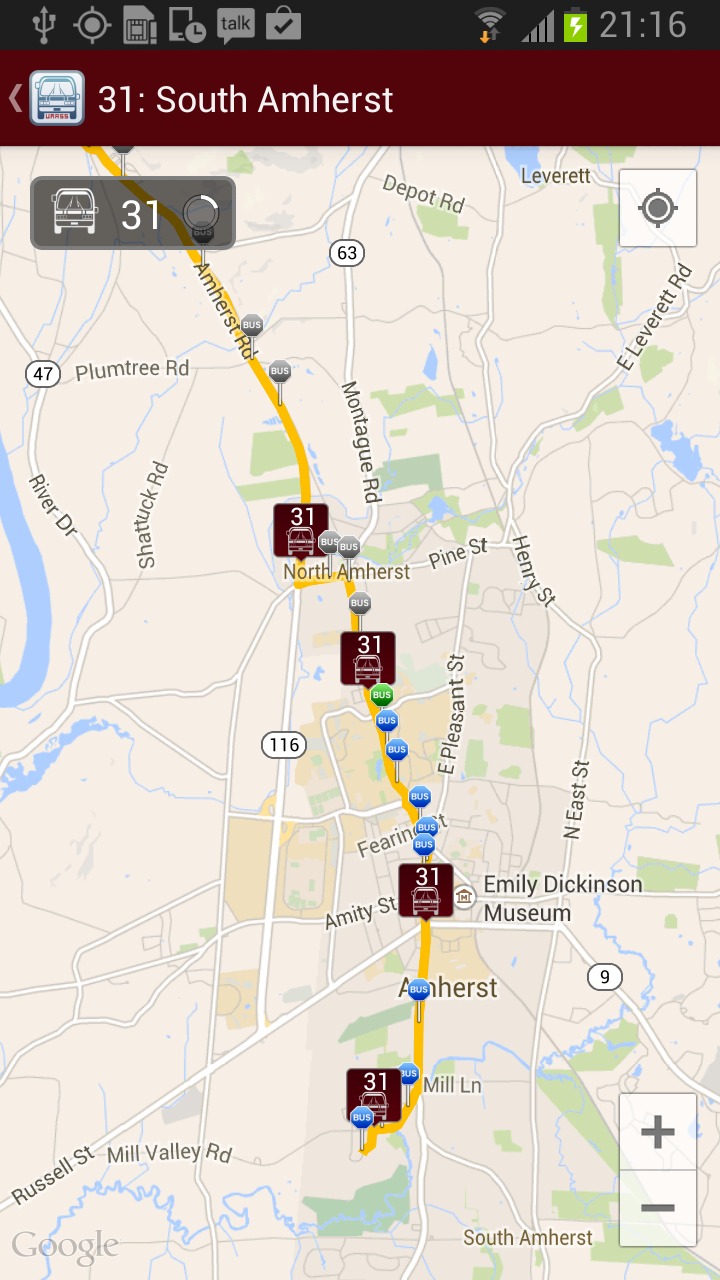The width and height of the screenshot is (720, 1280).
Task: Tap the blue BUS stop below Amherst center
Action: pos(417,989)
